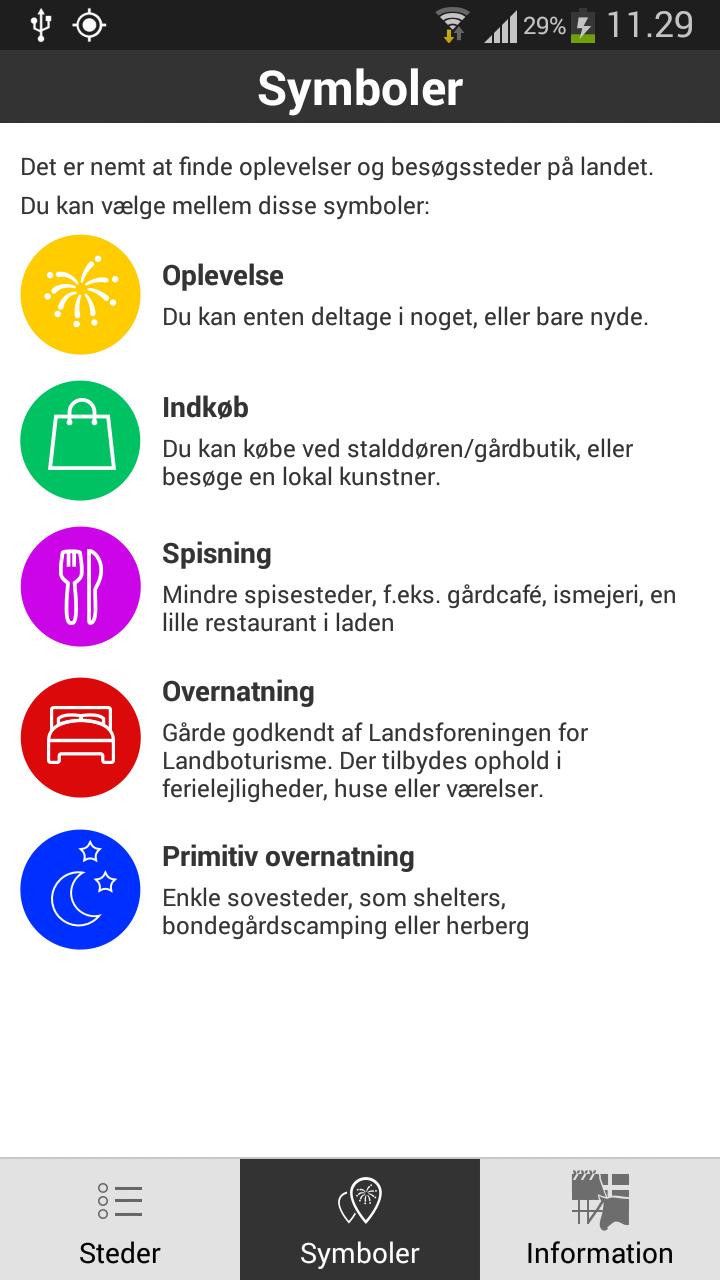Select the Symboler map pin icon
The image size is (720, 1280).
coord(360,1199)
